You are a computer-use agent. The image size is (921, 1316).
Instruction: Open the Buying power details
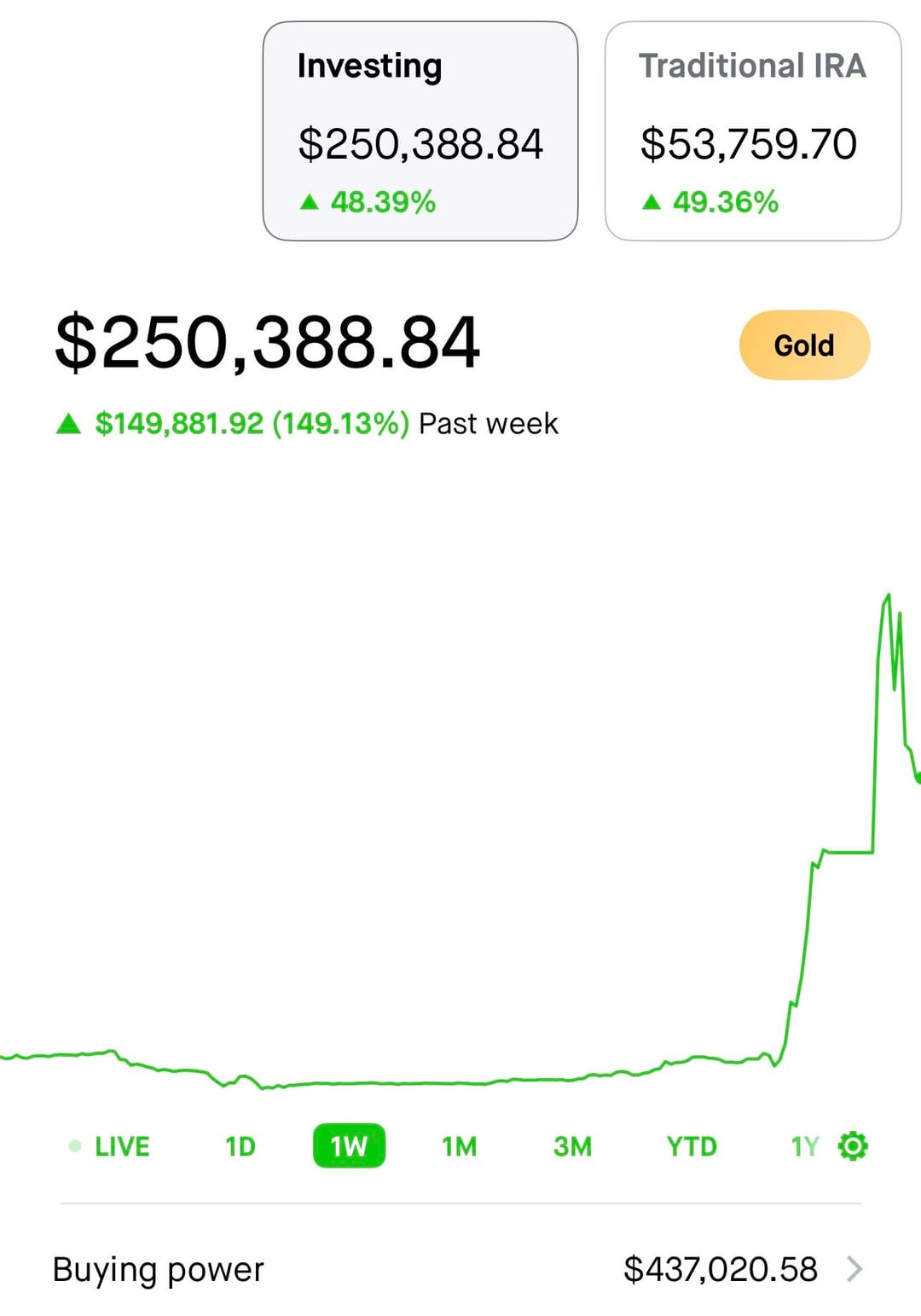[460, 1269]
